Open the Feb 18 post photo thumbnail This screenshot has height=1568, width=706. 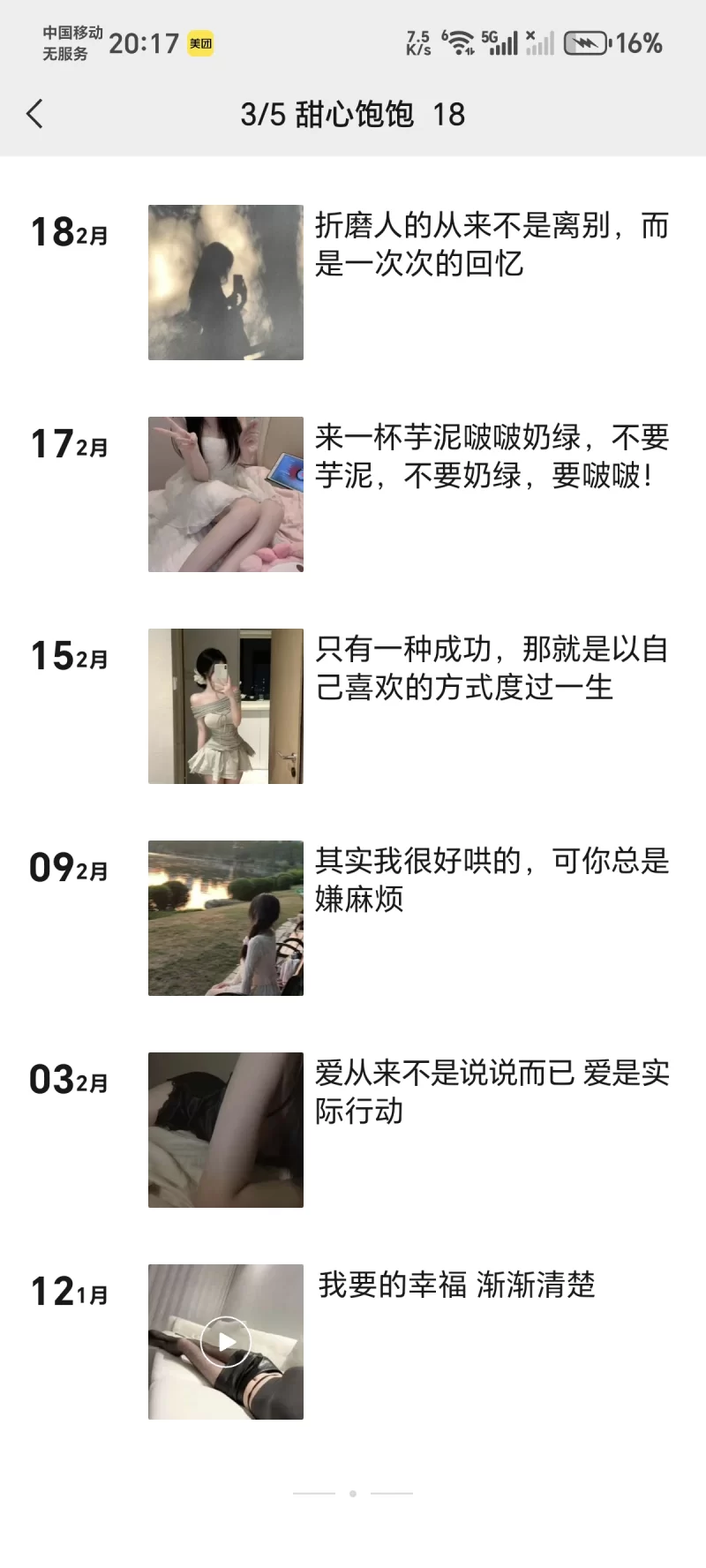225,283
